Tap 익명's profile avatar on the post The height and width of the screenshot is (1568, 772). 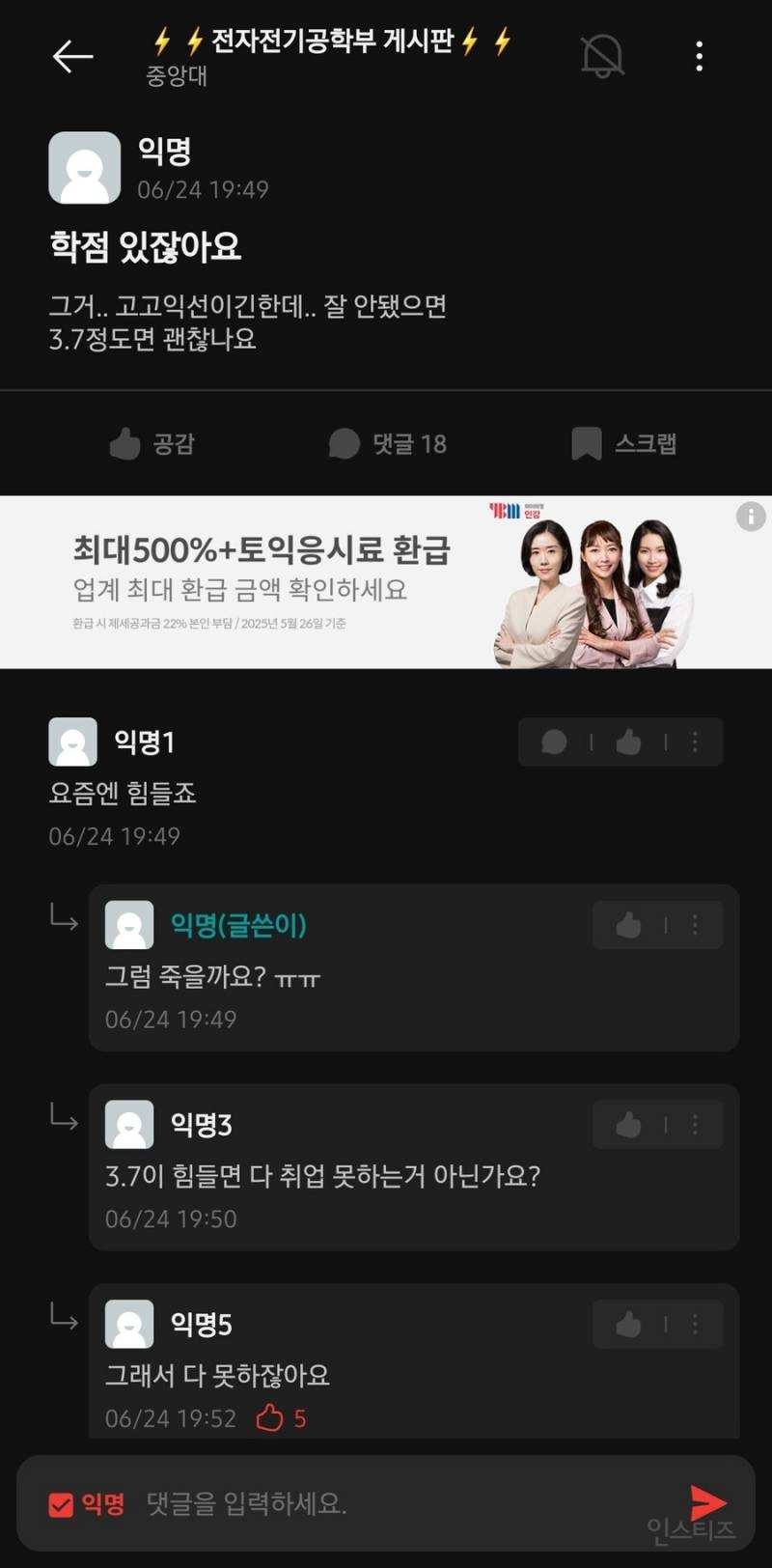coord(84,166)
